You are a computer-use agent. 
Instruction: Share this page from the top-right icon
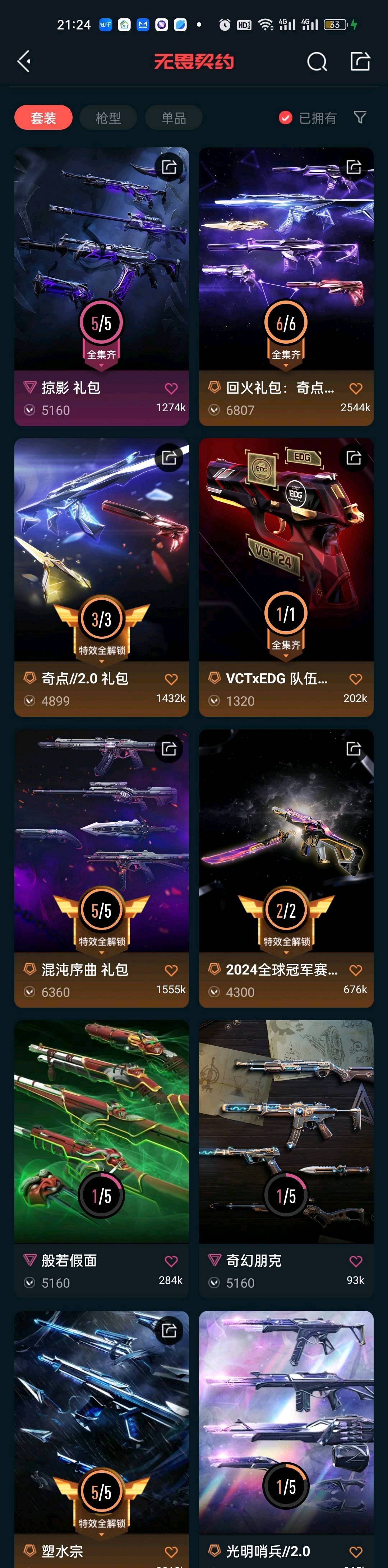click(360, 61)
